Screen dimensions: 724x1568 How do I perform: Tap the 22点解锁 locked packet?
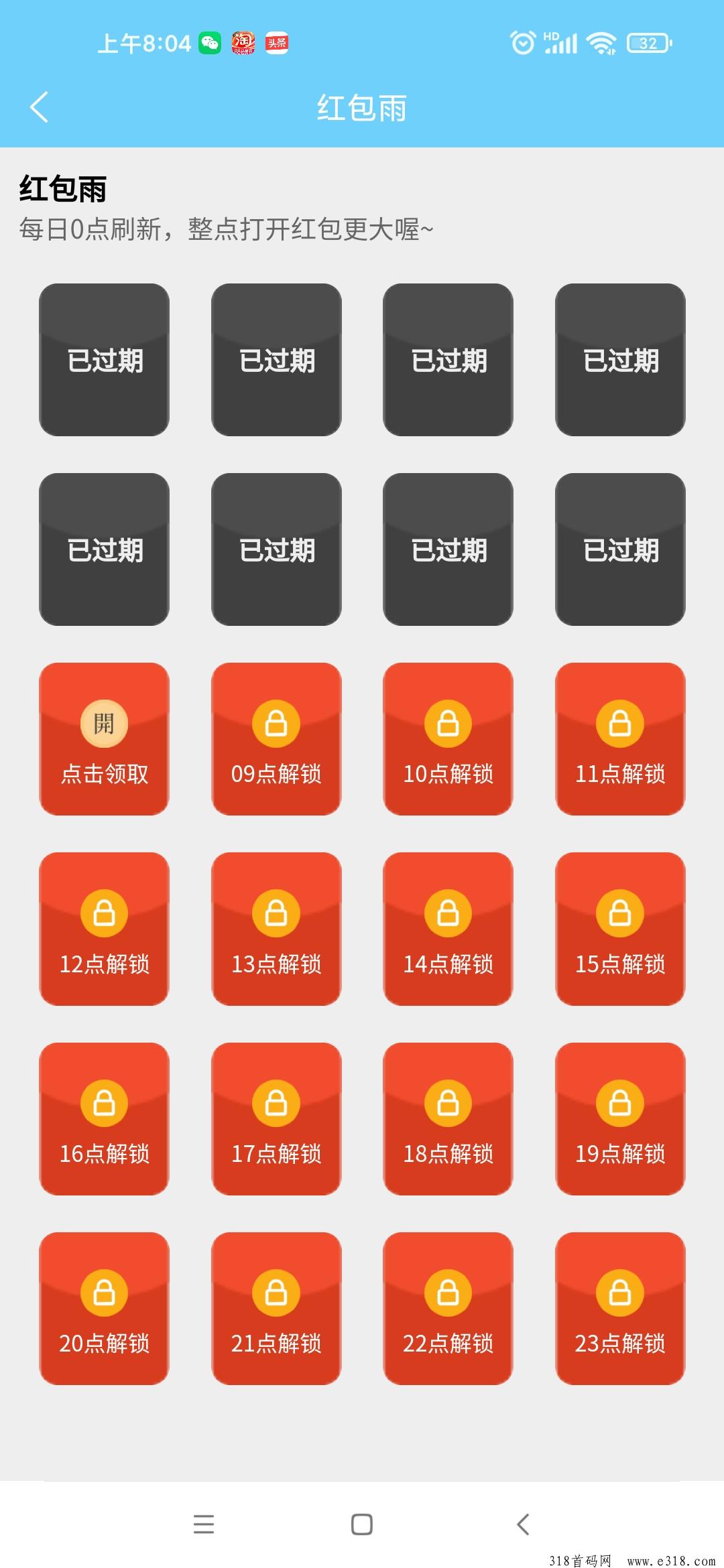pos(448,1309)
